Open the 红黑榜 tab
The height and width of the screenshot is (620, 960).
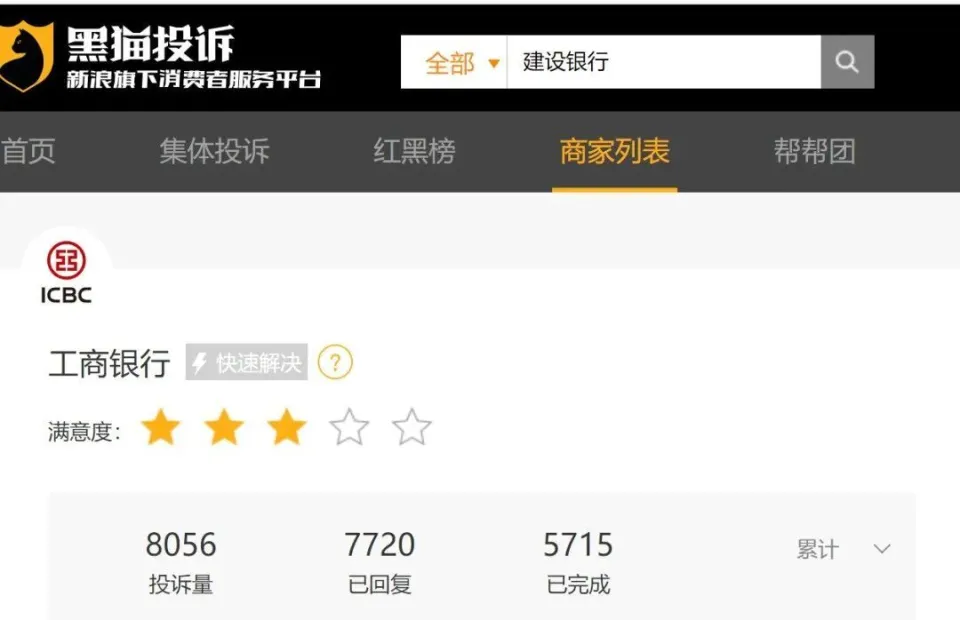pos(414,152)
